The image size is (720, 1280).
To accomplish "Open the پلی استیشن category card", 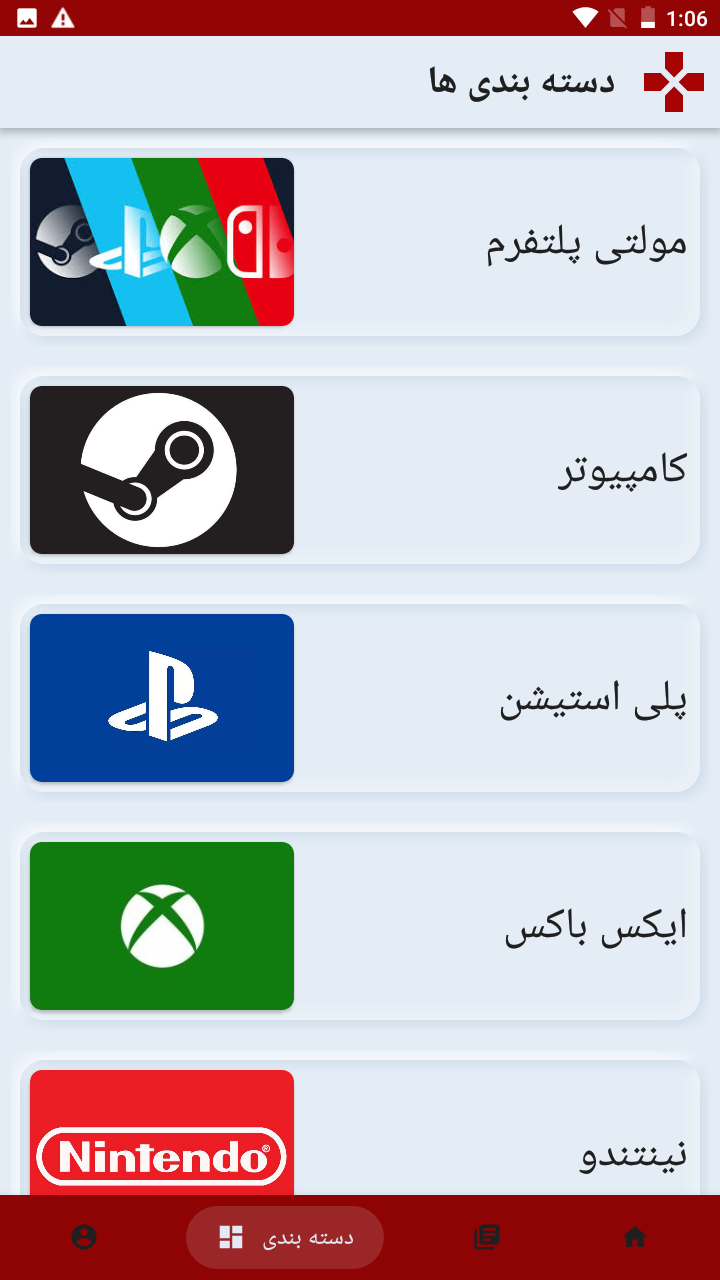I will 360,698.
